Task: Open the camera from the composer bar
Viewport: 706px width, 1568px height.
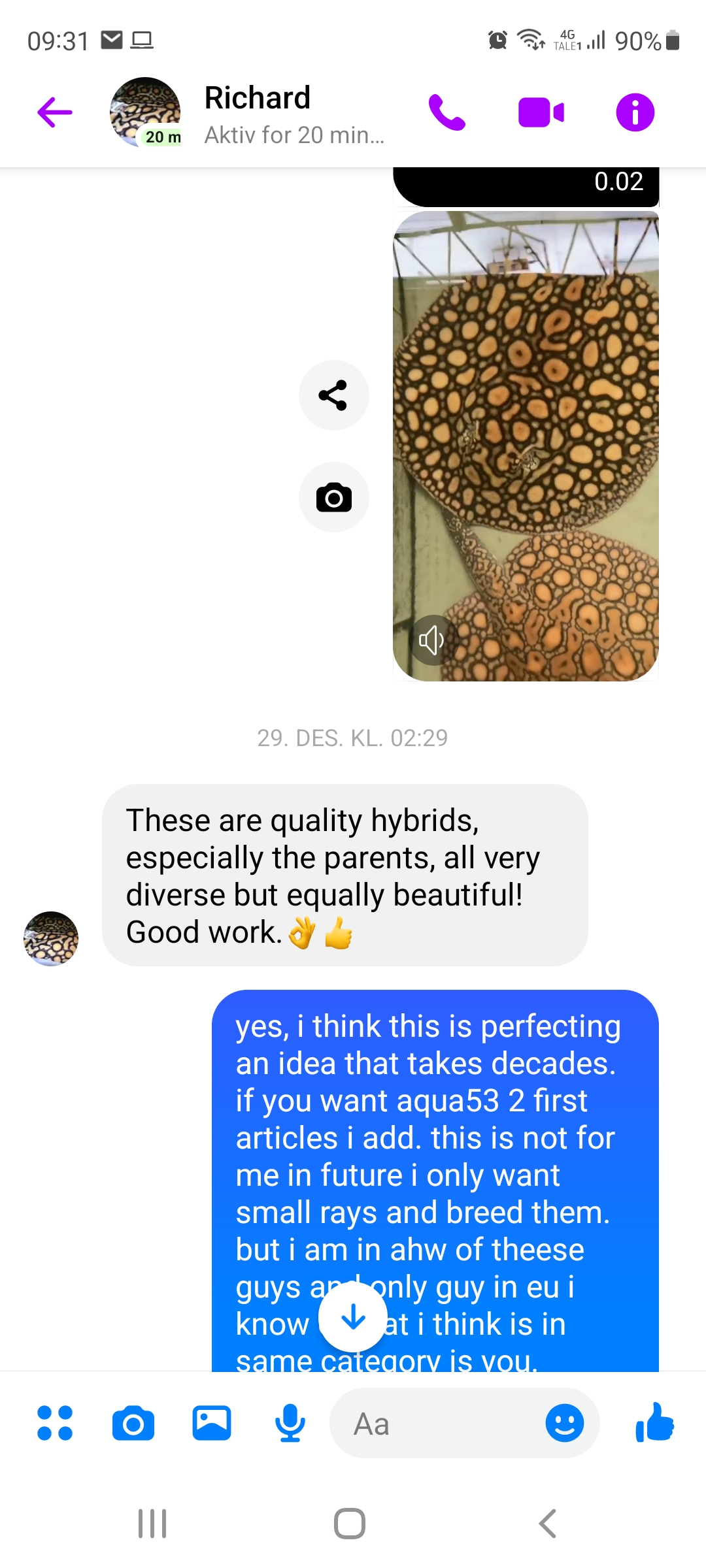Action: (133, 1423)
